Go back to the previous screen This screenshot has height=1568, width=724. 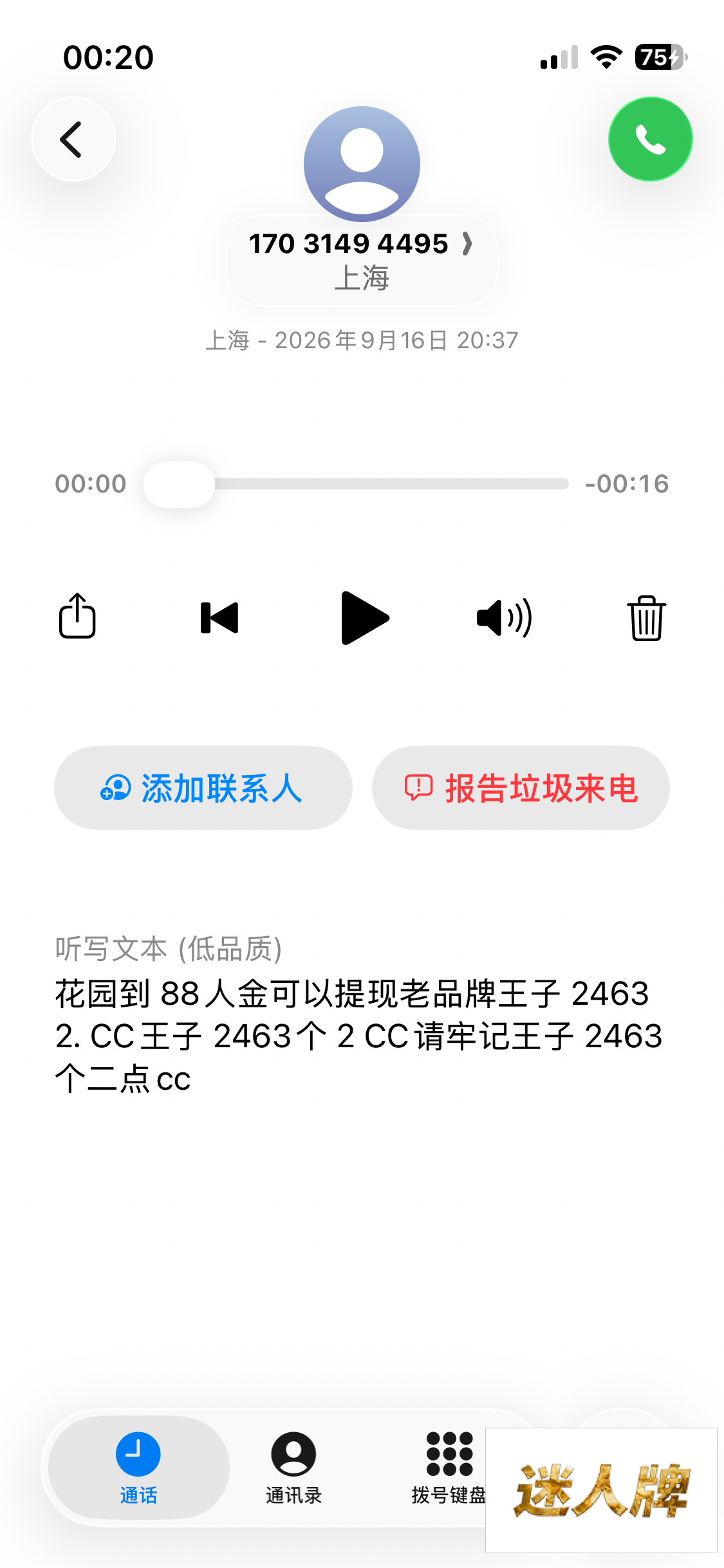pos(73,139)
